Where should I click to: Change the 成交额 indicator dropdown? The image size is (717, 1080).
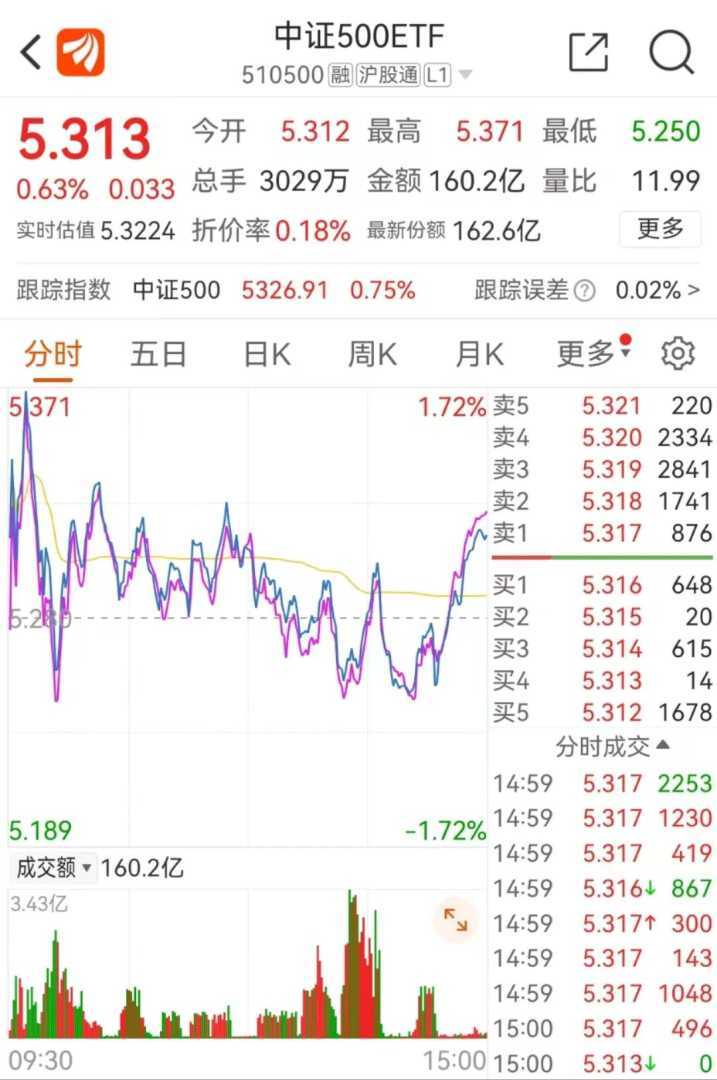tap(53, 868)
